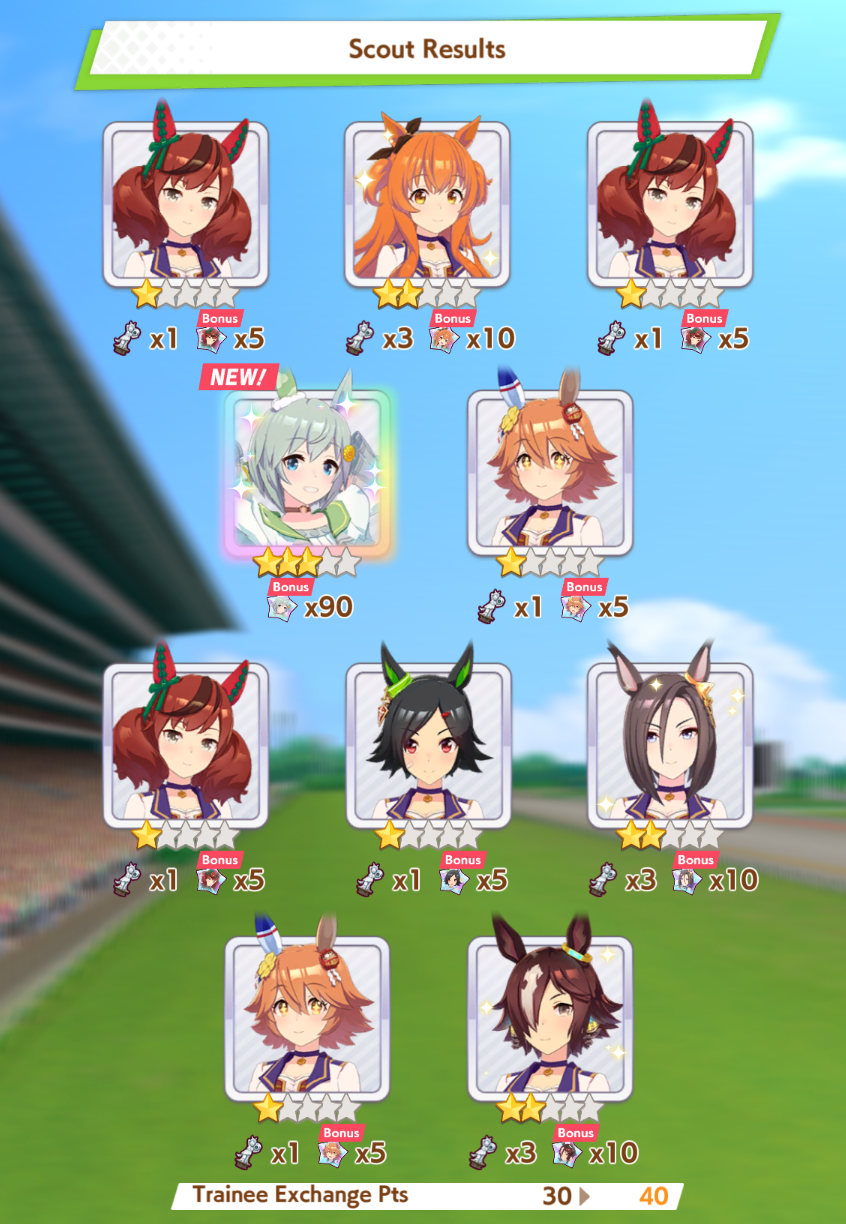The height and width of the screenshot is (1224, 846).
Task: Open the brown-haired white-streak two-star card
Action: coord(549,1018)
